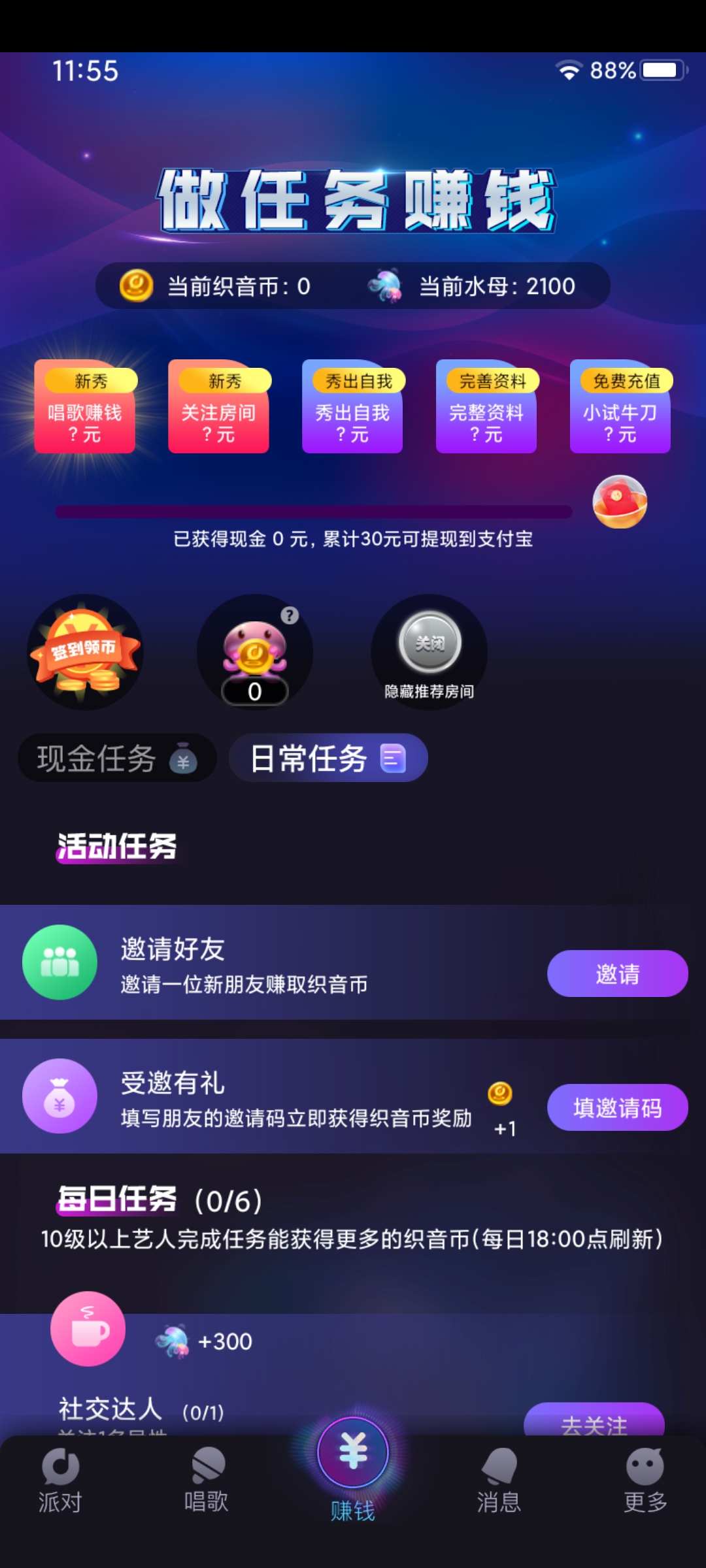The image size is (706, 1568).
Task: Open the 更多 icon in bottom bar
Action: click(x=644, y=1496)
